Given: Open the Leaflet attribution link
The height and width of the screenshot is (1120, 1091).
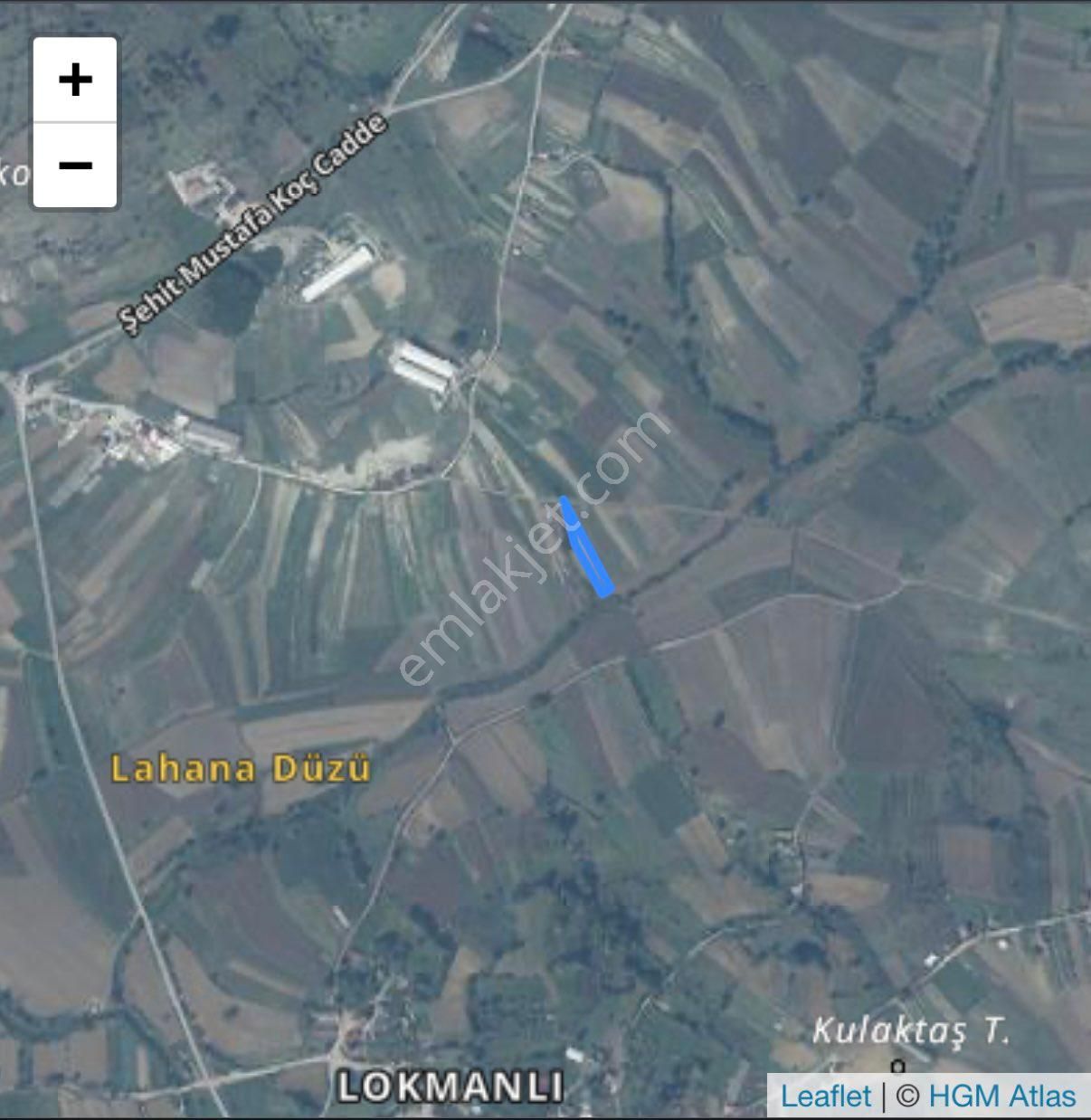Looking at the screenshot, I should tap(825, 1096).
